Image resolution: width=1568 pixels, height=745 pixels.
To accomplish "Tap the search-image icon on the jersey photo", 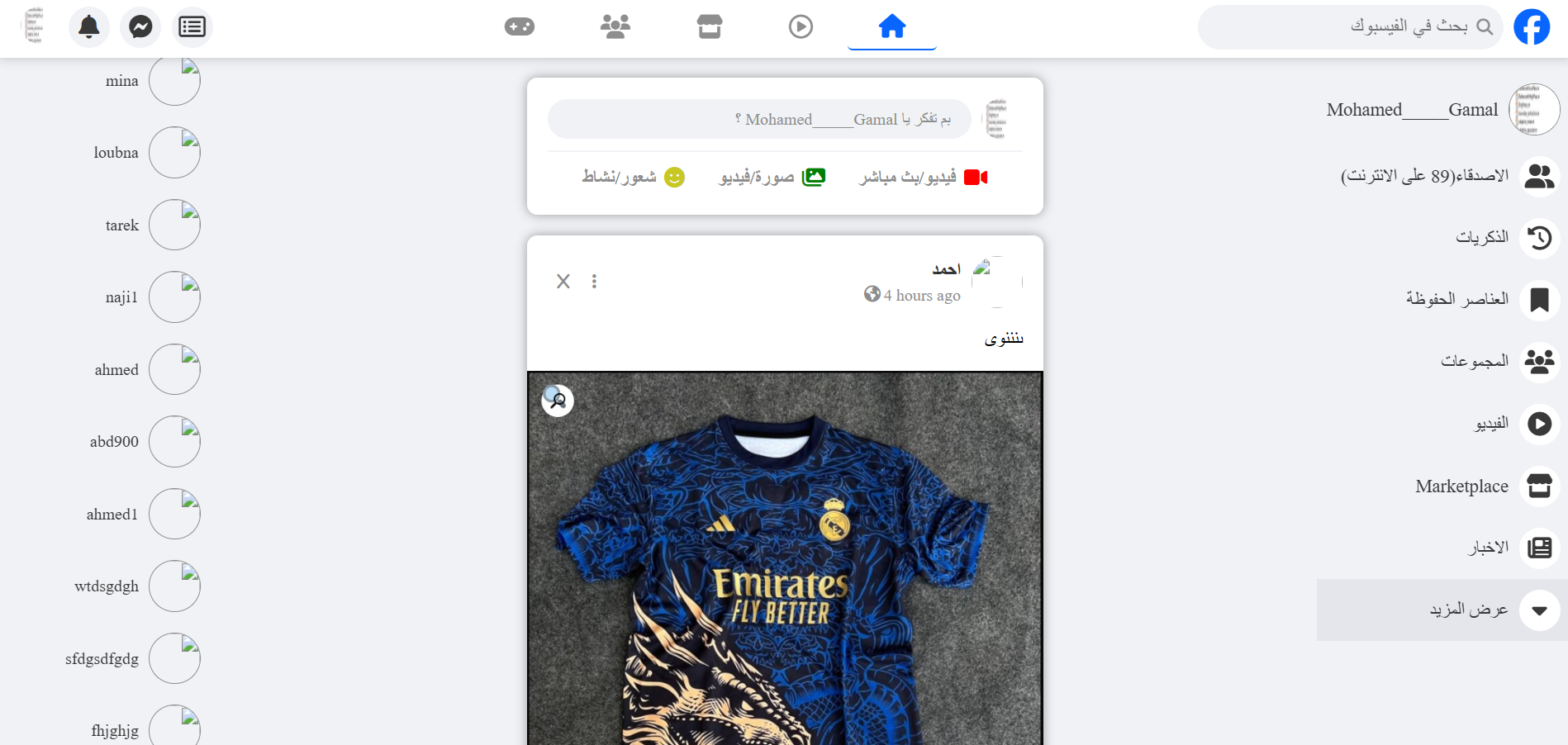I will [558, 401].
